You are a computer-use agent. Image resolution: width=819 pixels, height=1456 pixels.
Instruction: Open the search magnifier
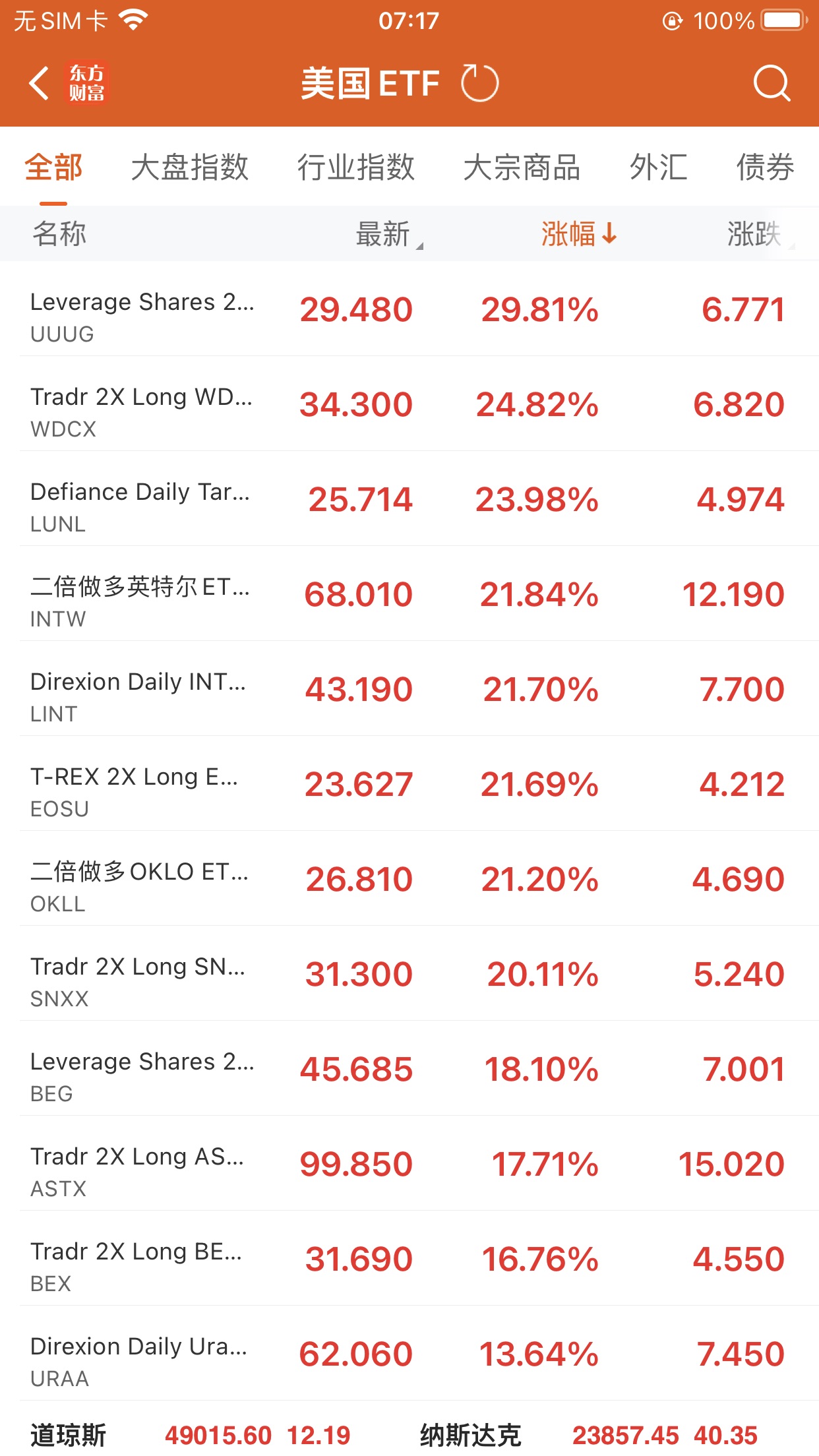[771, 84]
